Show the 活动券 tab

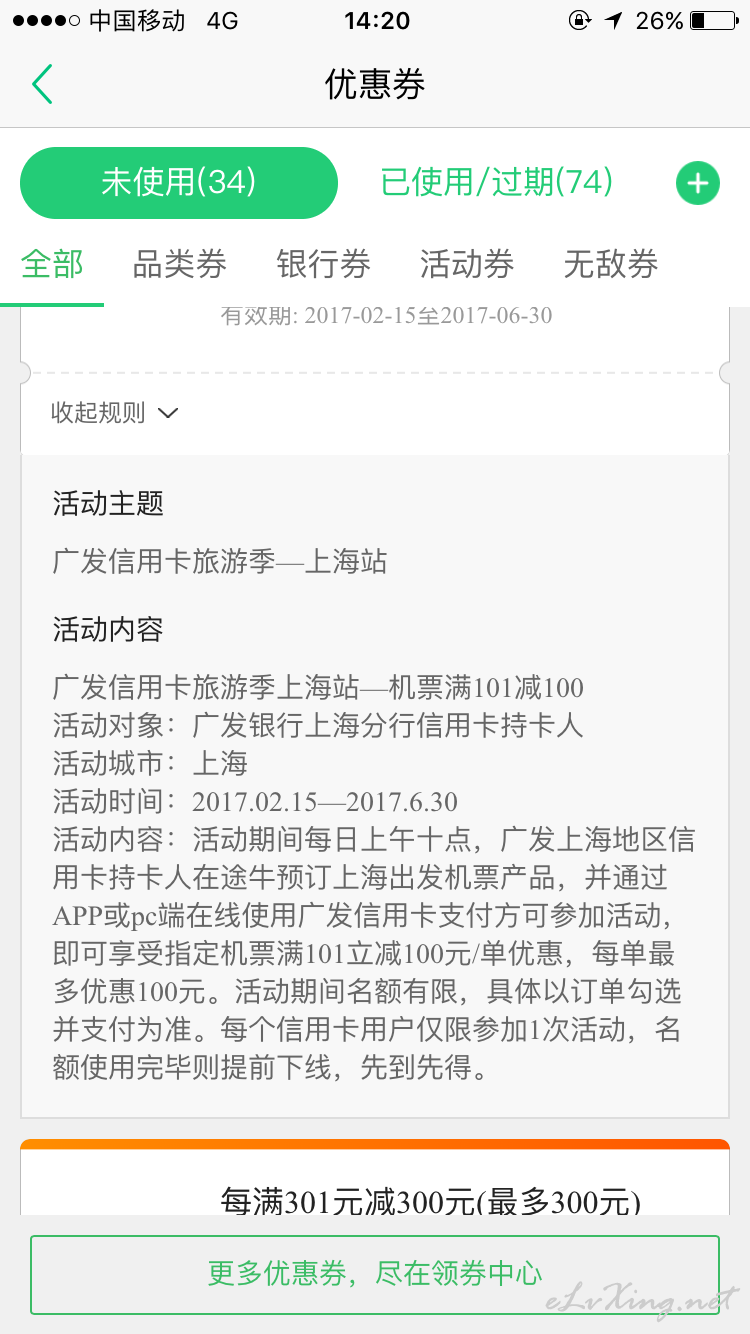tap(467, 264)
